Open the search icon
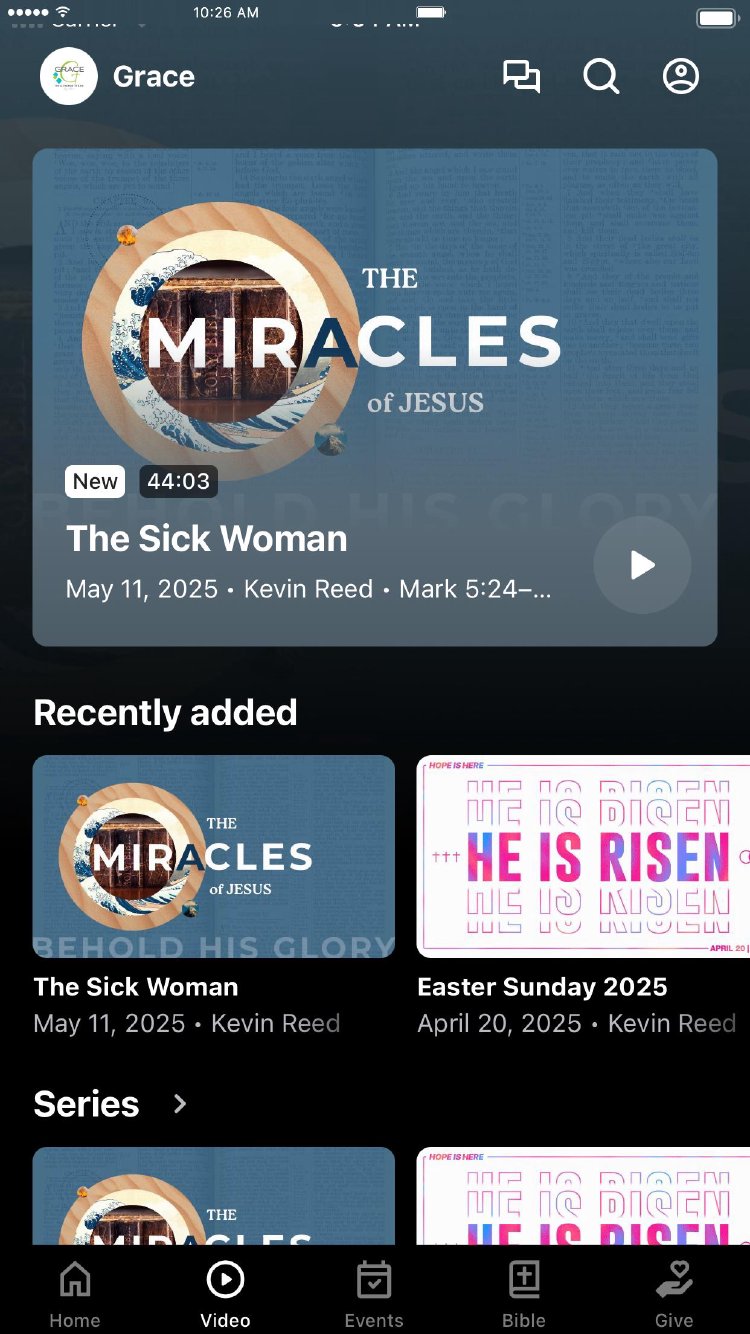The width and height of the screenshot is (750, 1334). click(x=601, y=77)
